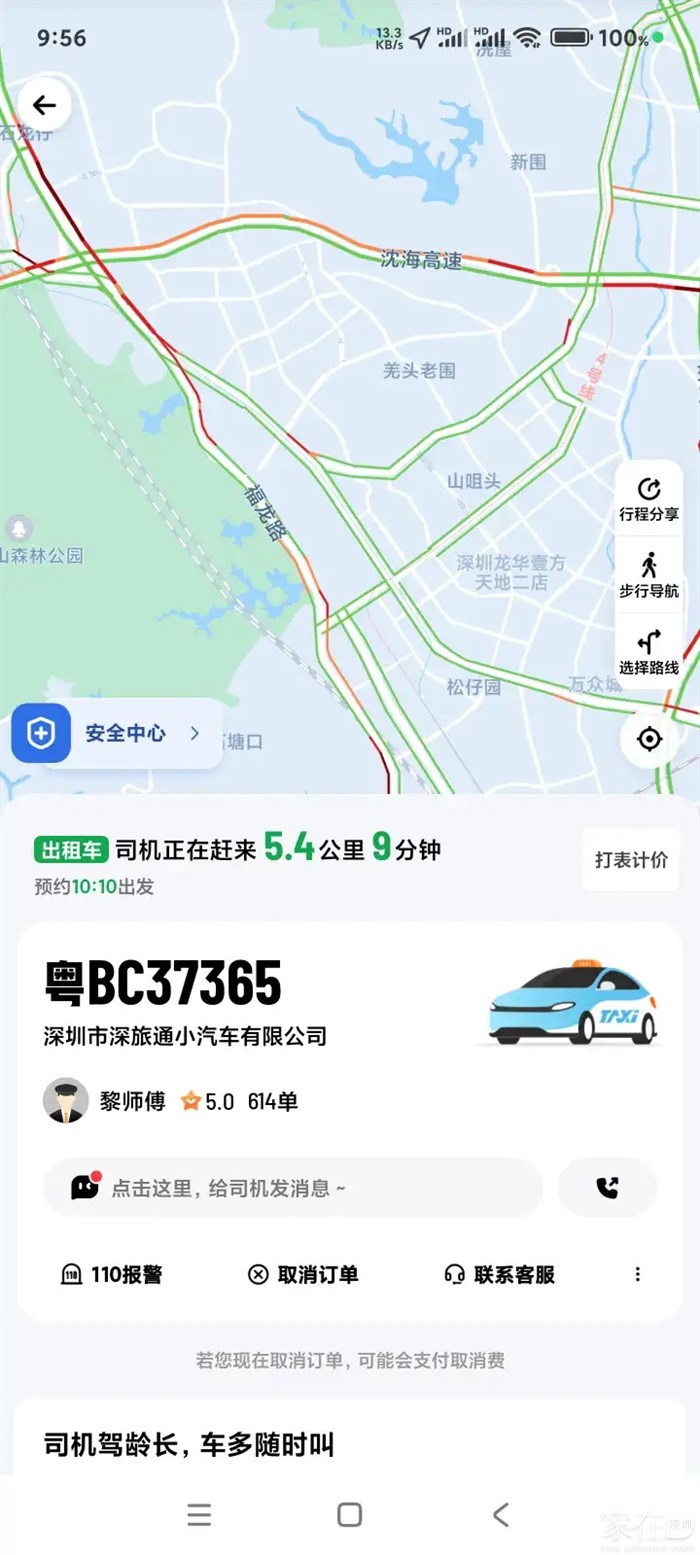Open driver 黎师傅's profile avatar
Image resolution: width=700 pixels, height=1555 pixels.
[66, 1101]
